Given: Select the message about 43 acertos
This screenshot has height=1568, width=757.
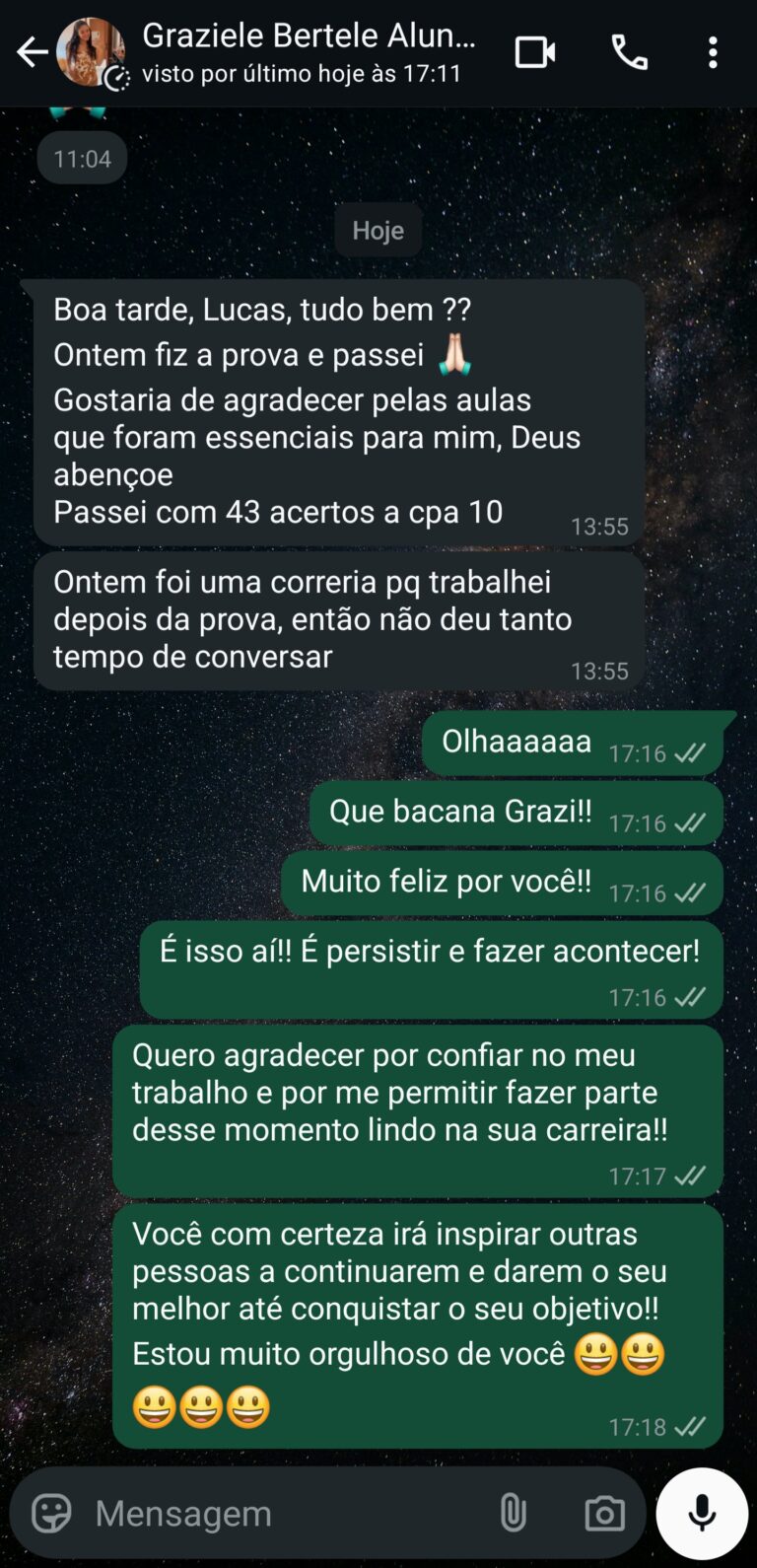Looking at the screenshot, I should tap(276, 511).
